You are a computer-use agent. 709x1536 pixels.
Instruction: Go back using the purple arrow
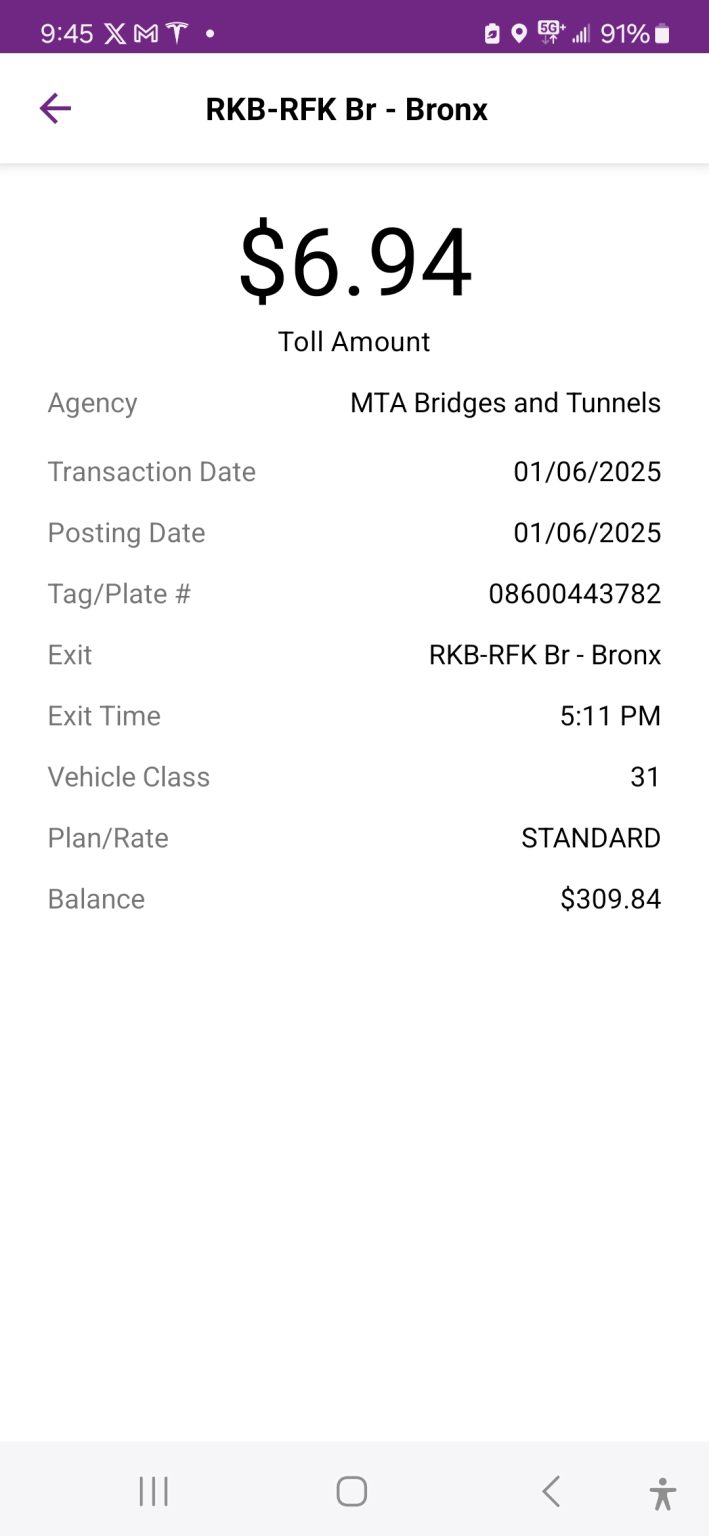(55, 109)
